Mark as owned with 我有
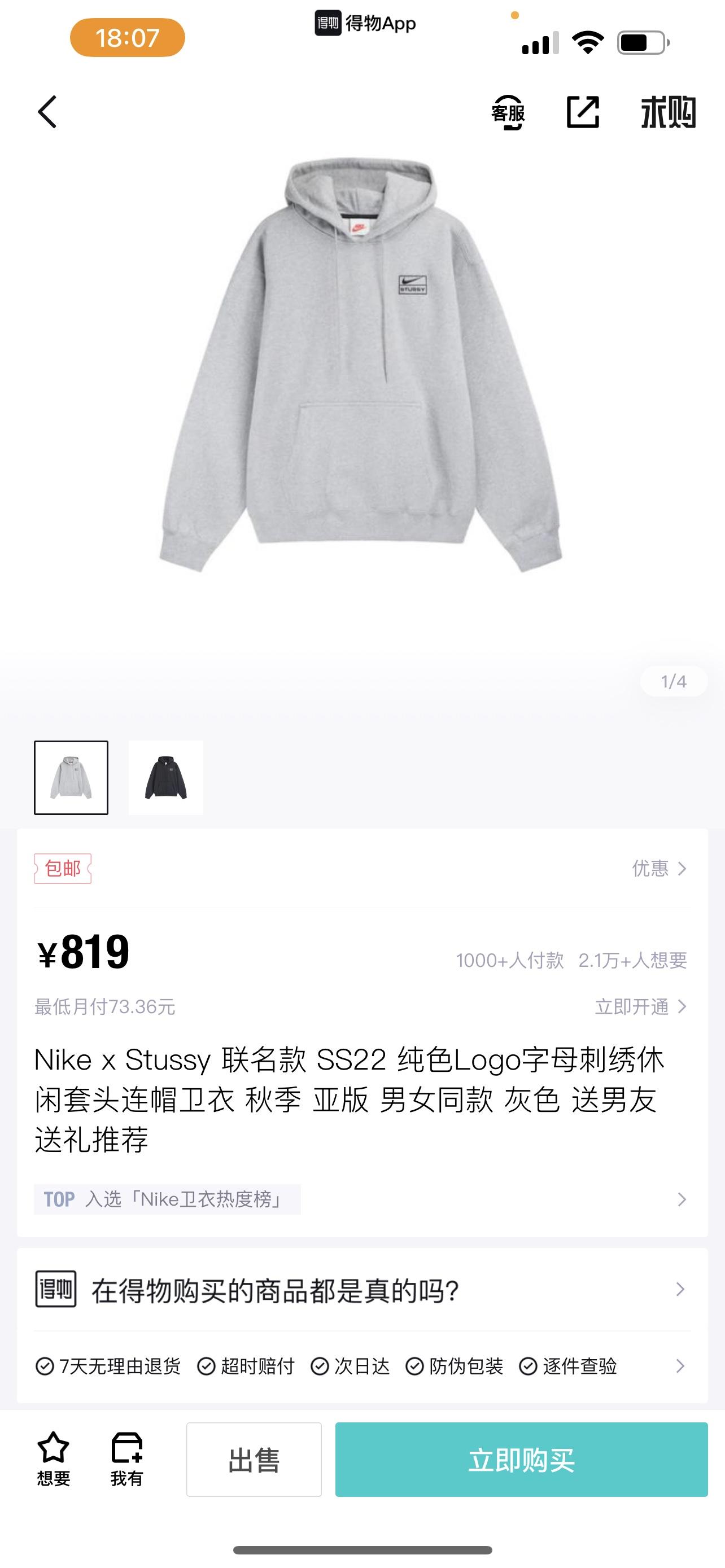The height and width of the screenshot is (1568, 725). point(126,1458)
